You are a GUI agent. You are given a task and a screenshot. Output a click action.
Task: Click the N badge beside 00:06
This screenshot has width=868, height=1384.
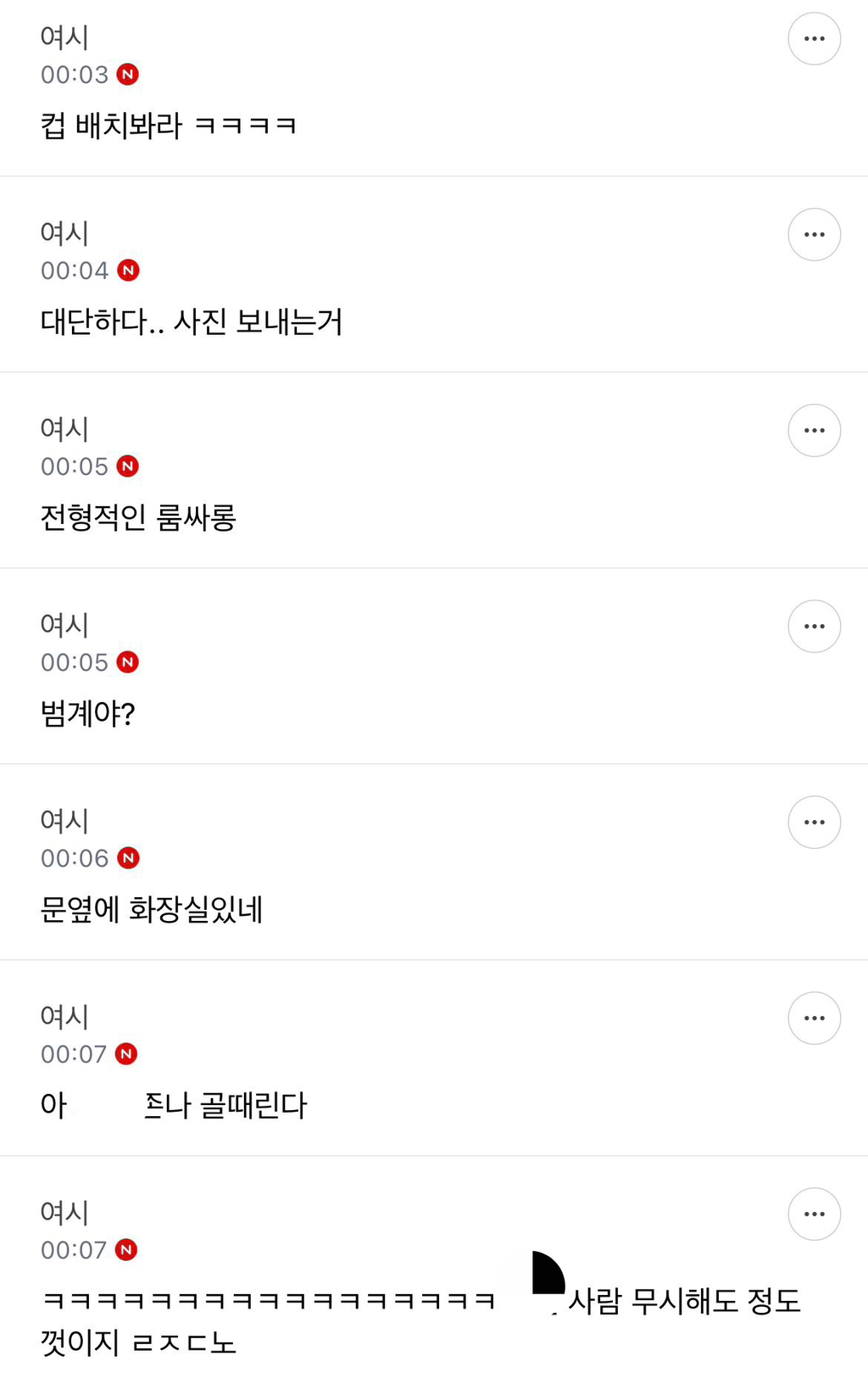(x=129, y=858)
